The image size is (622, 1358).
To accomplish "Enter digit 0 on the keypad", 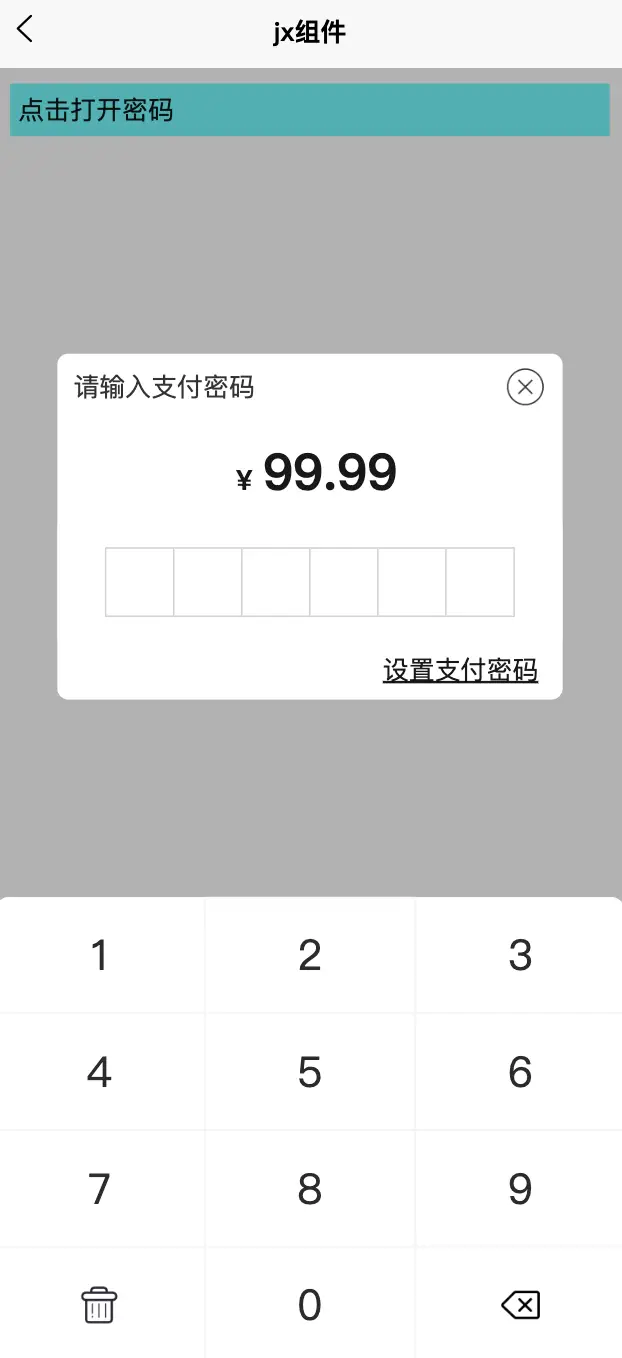I will pyautogui.click(x=310, y=1304).
